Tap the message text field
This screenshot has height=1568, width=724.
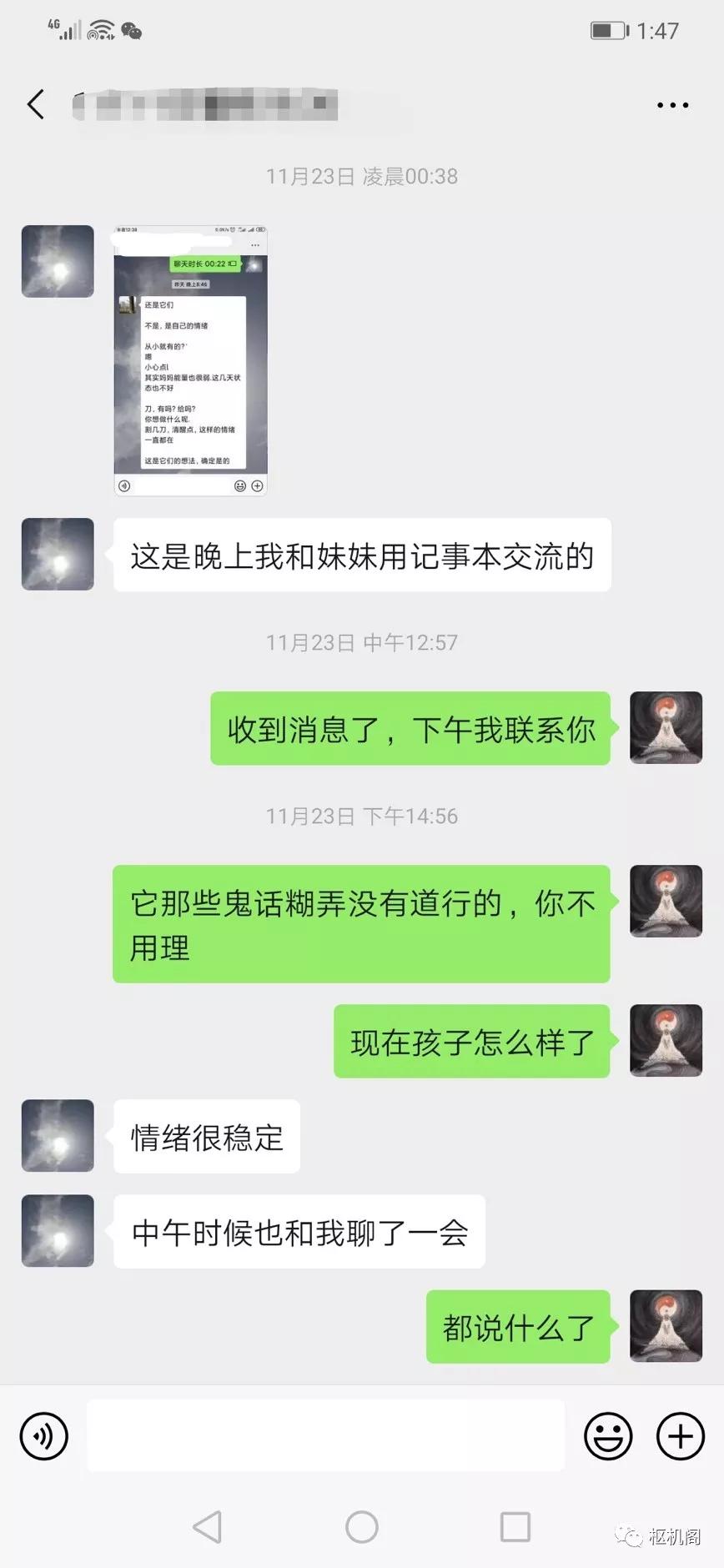click(x=325, y=1435)
